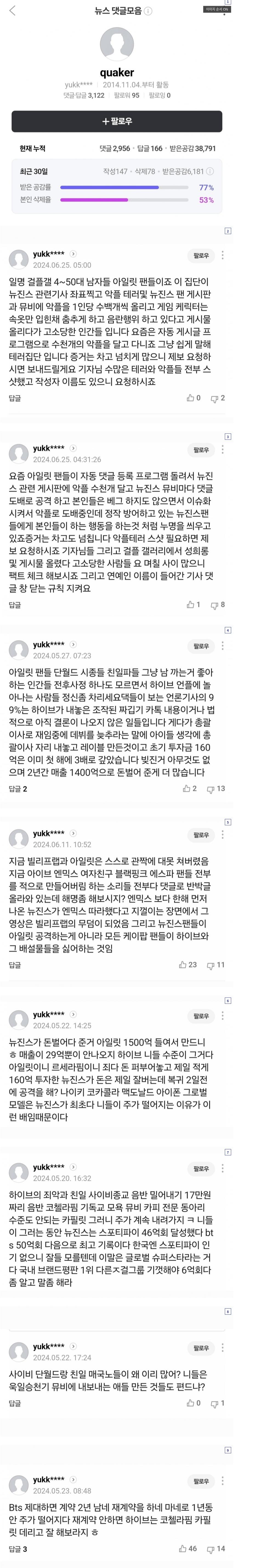The image size is (255, 1568).
Task: Follow from the 2024.06.25. 05:00 comment
Action: 201,256
